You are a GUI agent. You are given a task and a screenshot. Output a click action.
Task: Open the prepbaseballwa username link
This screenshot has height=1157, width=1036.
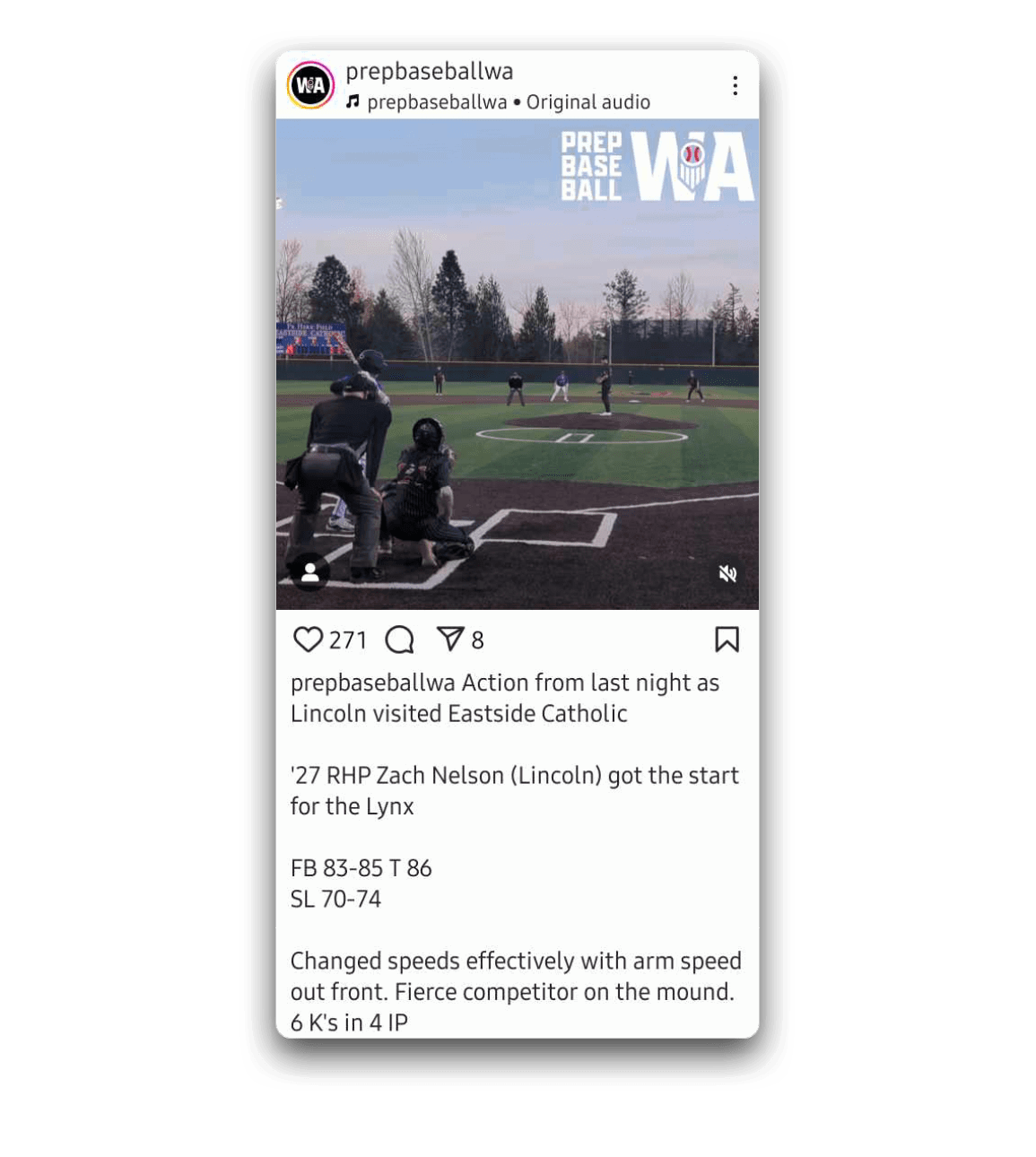tap(429, 72)
